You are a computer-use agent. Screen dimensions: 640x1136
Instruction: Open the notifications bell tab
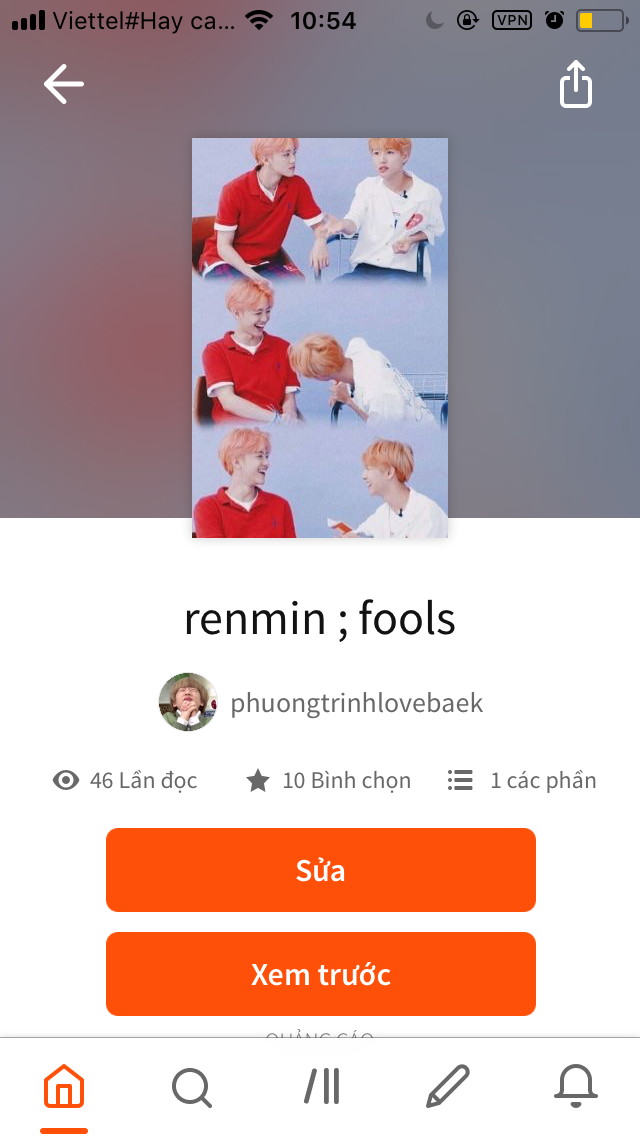click(576, 1087)
